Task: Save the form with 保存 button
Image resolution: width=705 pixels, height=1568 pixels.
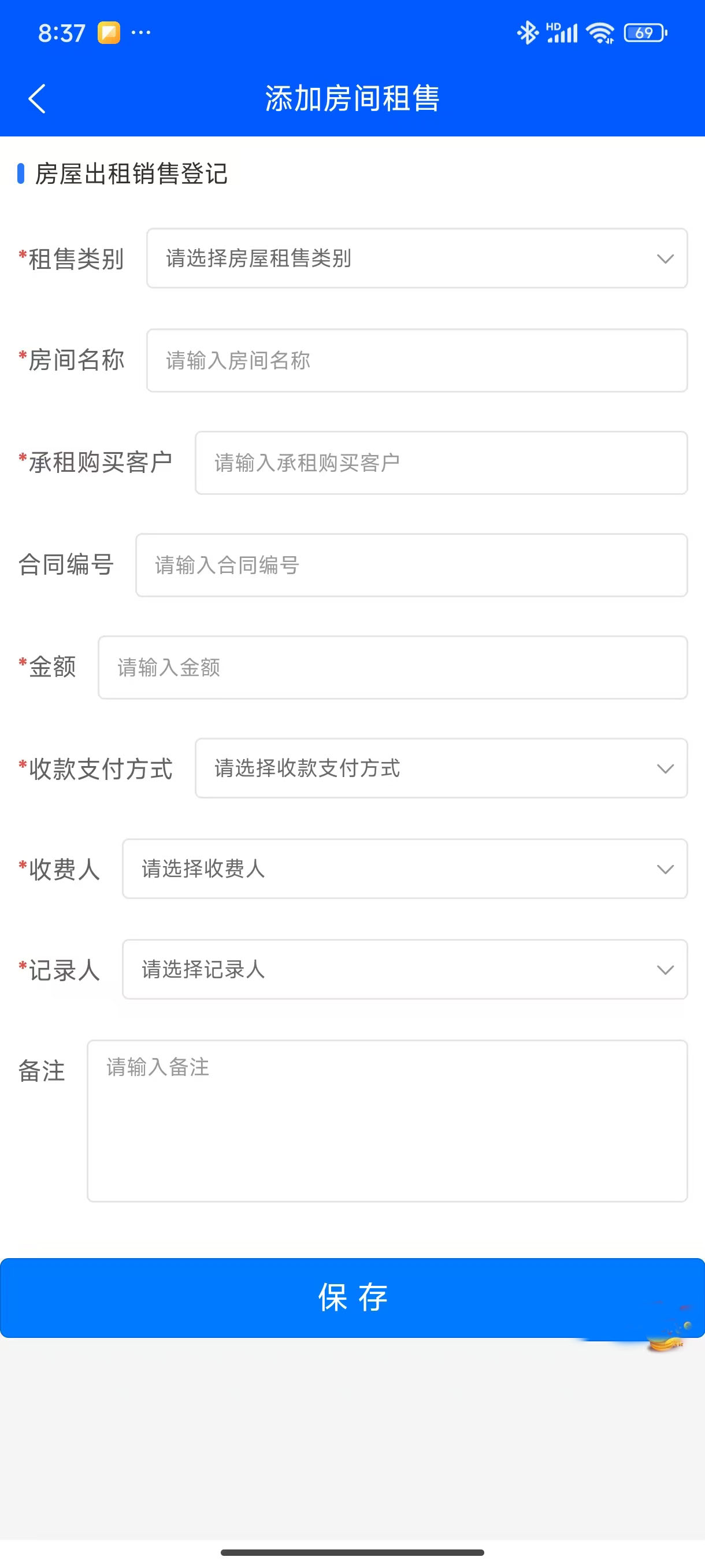Action: [x=352, y=1298]
